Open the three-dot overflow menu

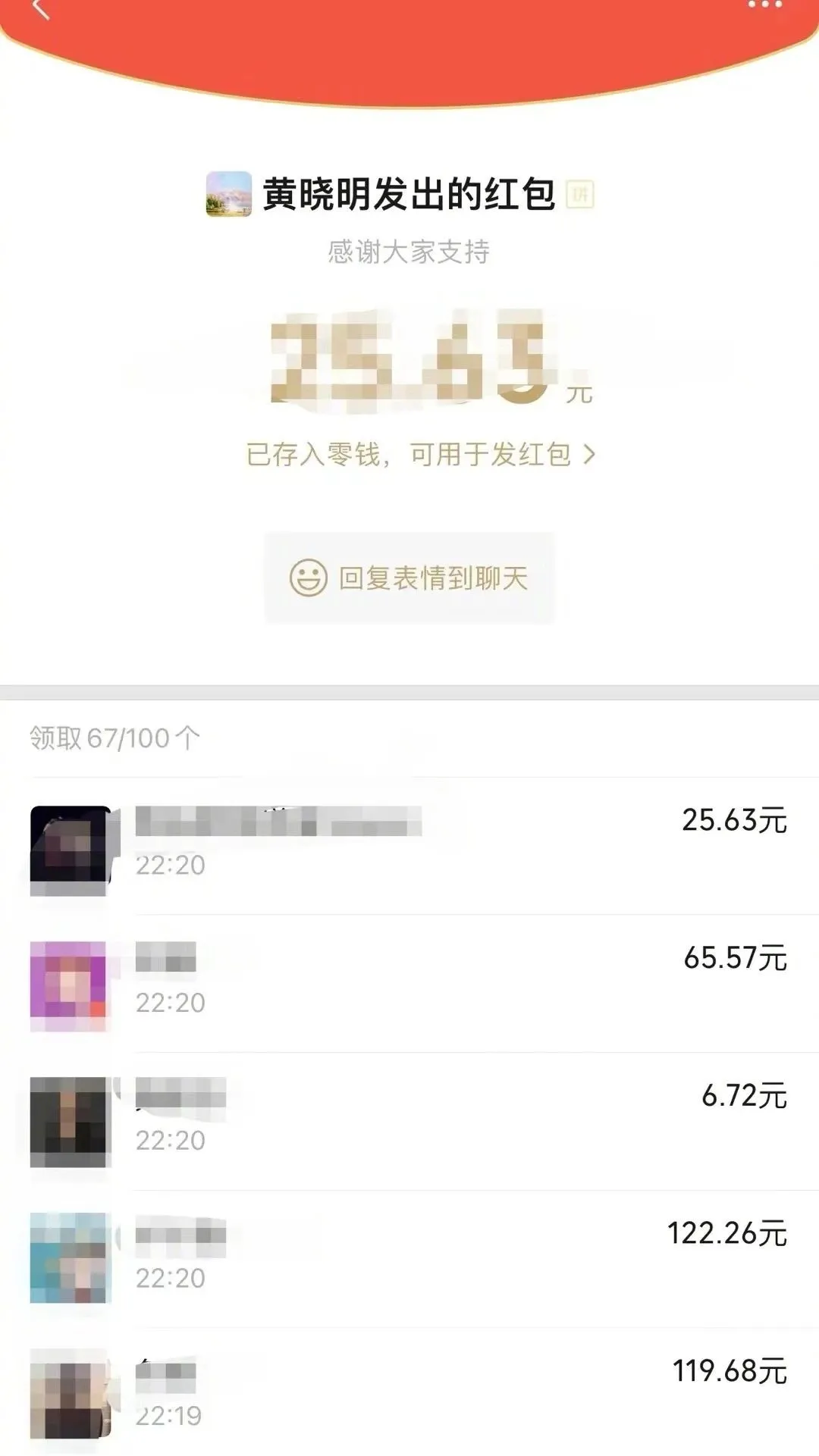tap(764, 5)
